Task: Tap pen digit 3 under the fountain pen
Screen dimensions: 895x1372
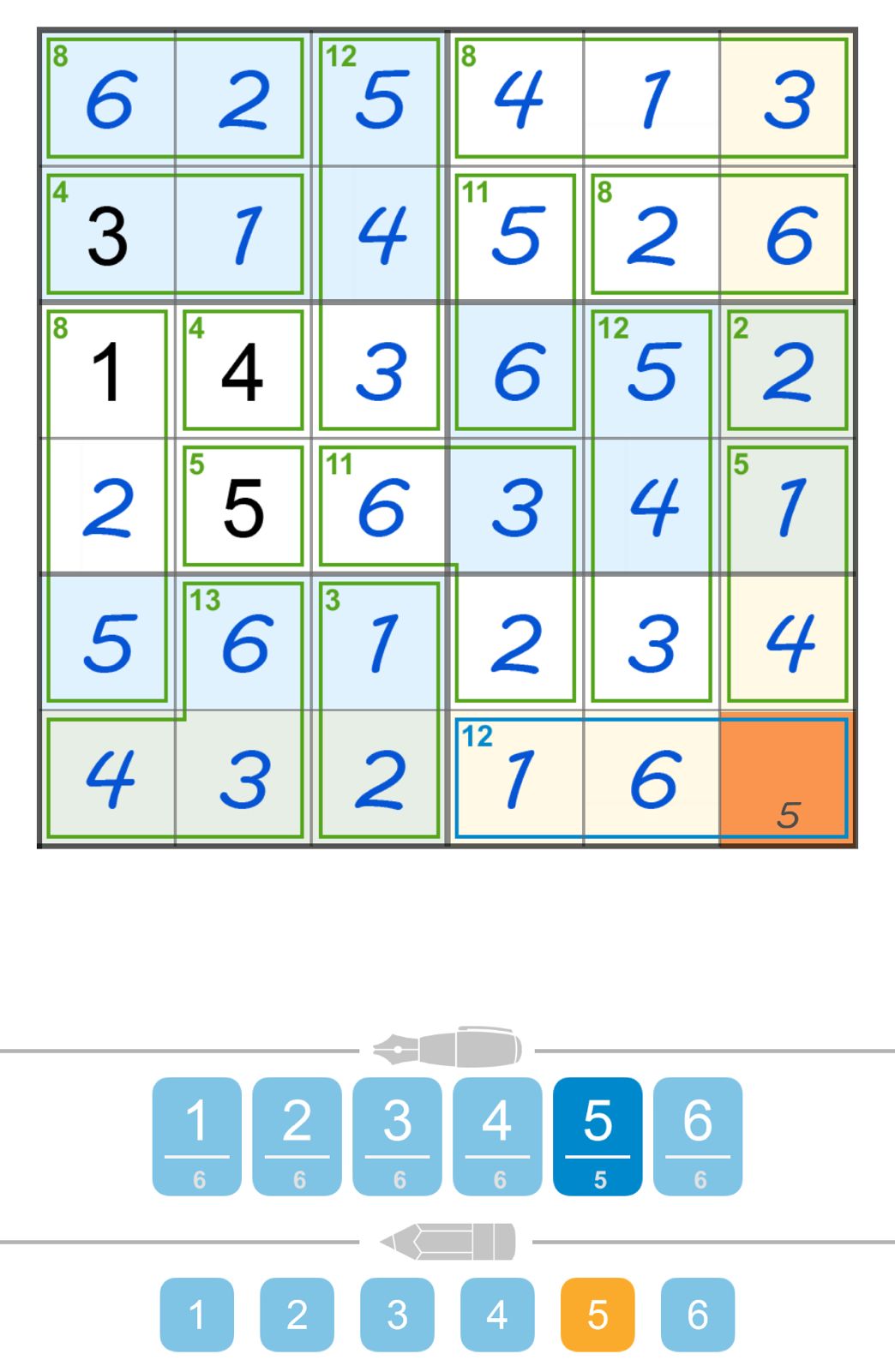Action: pos(397,1135)
